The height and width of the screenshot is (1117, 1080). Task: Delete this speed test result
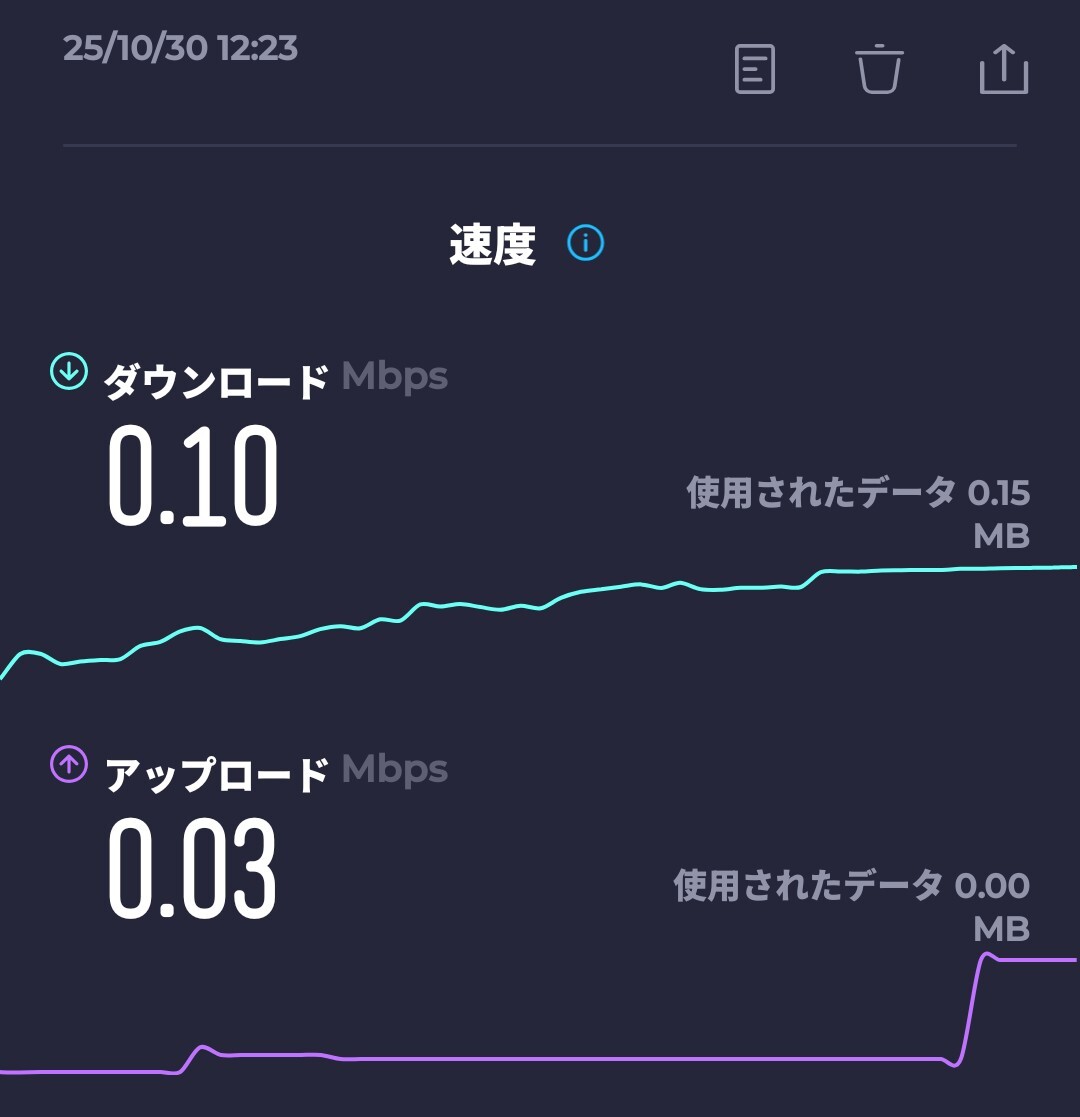(x=879, y=69)
